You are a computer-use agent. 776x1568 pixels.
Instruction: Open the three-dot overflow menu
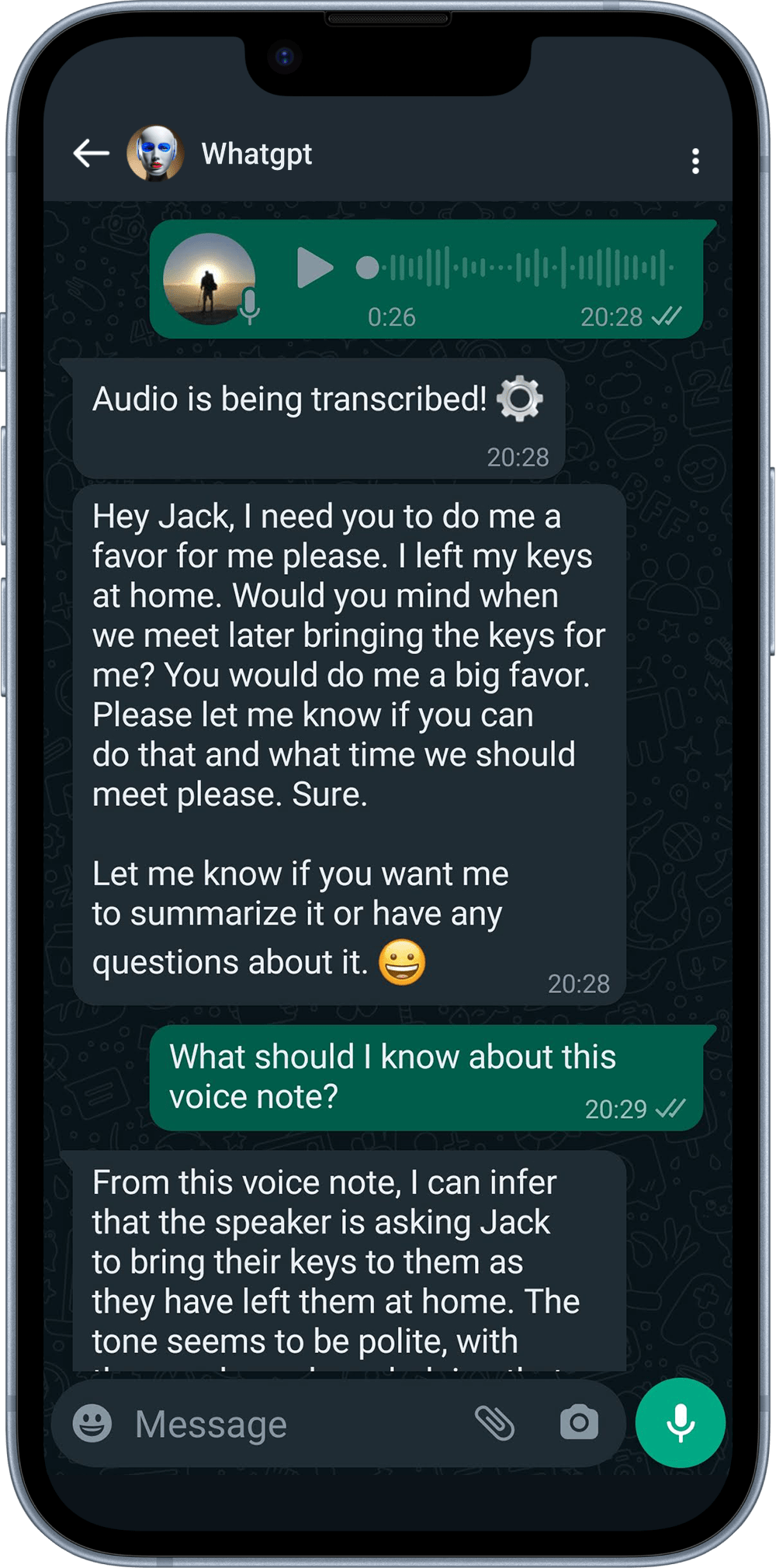(x=695, y=161)
